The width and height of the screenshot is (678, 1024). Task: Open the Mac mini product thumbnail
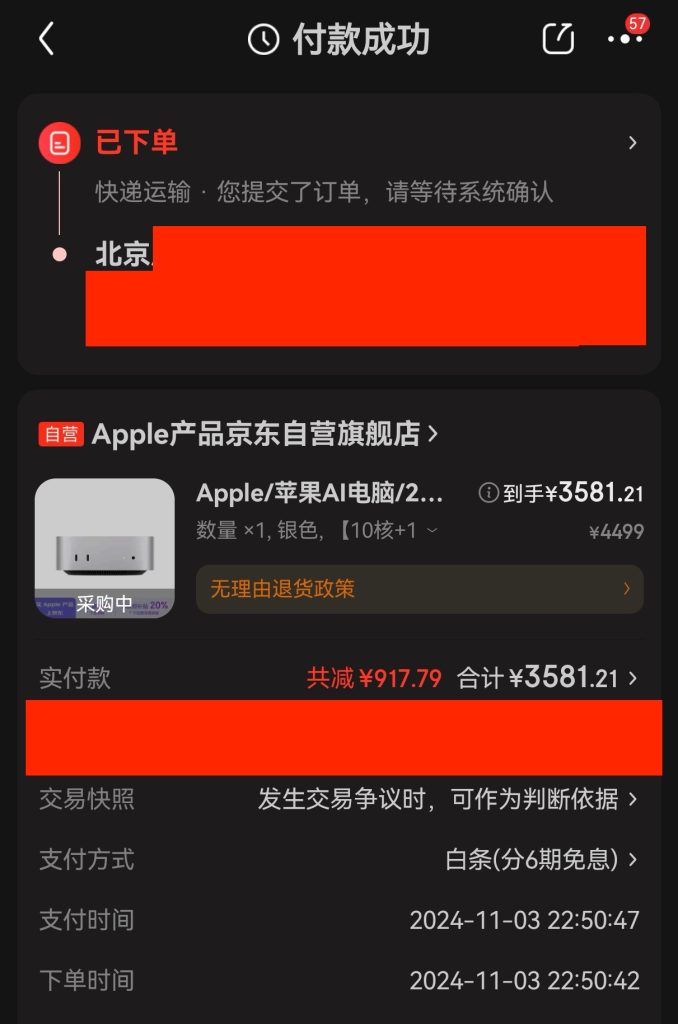click(x=105, y=548)
